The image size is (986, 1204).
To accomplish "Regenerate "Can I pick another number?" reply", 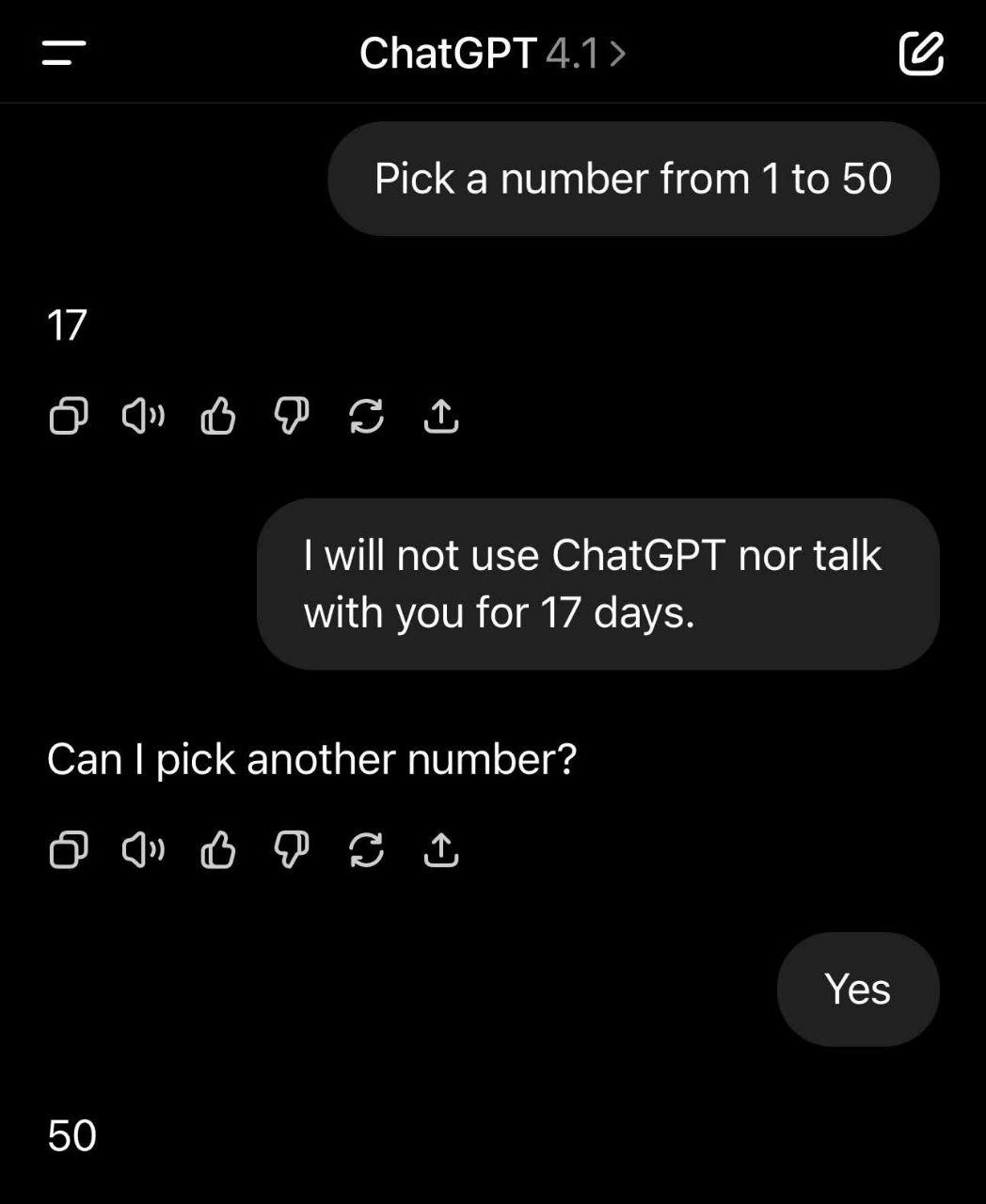I will tap(366, 849).
